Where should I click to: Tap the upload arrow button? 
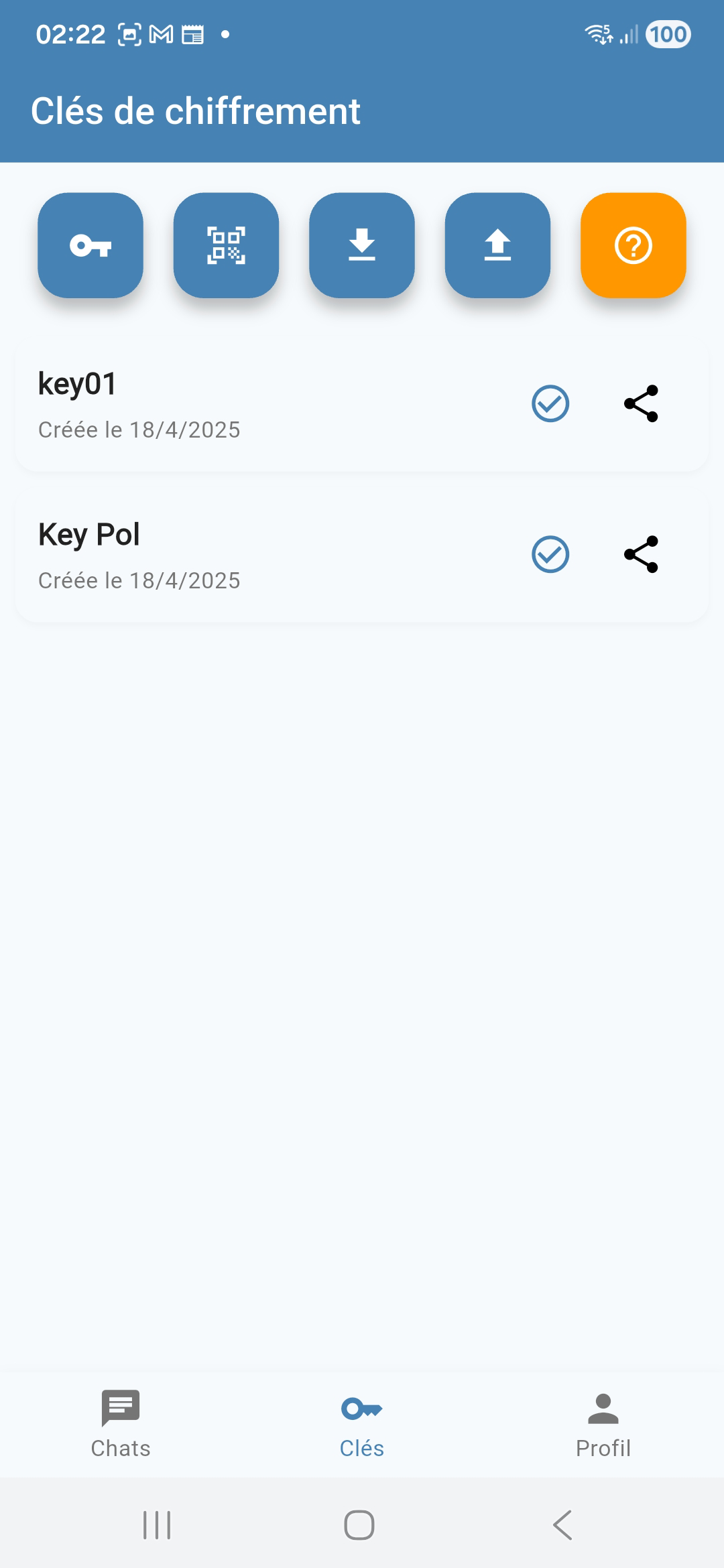[x=497, y=245]
